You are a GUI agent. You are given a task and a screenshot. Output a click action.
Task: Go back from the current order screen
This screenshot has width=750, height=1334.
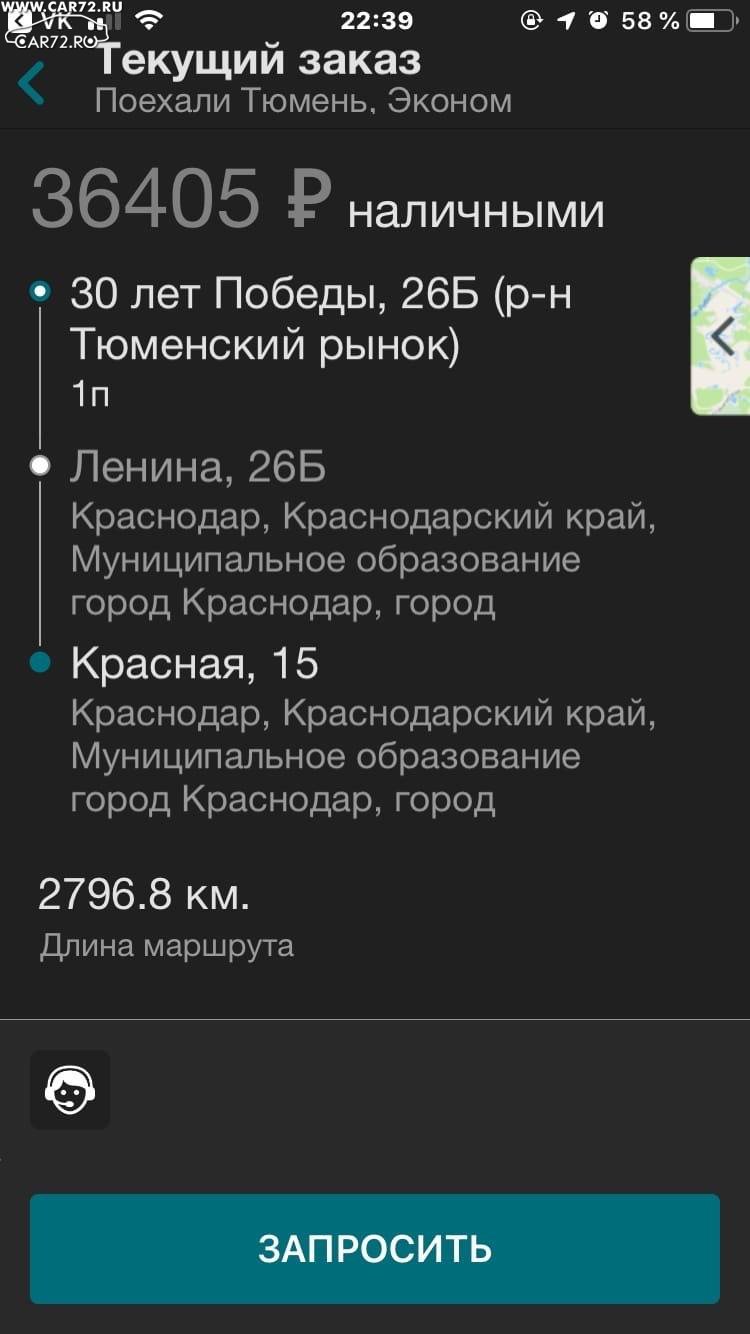(32, 83)
